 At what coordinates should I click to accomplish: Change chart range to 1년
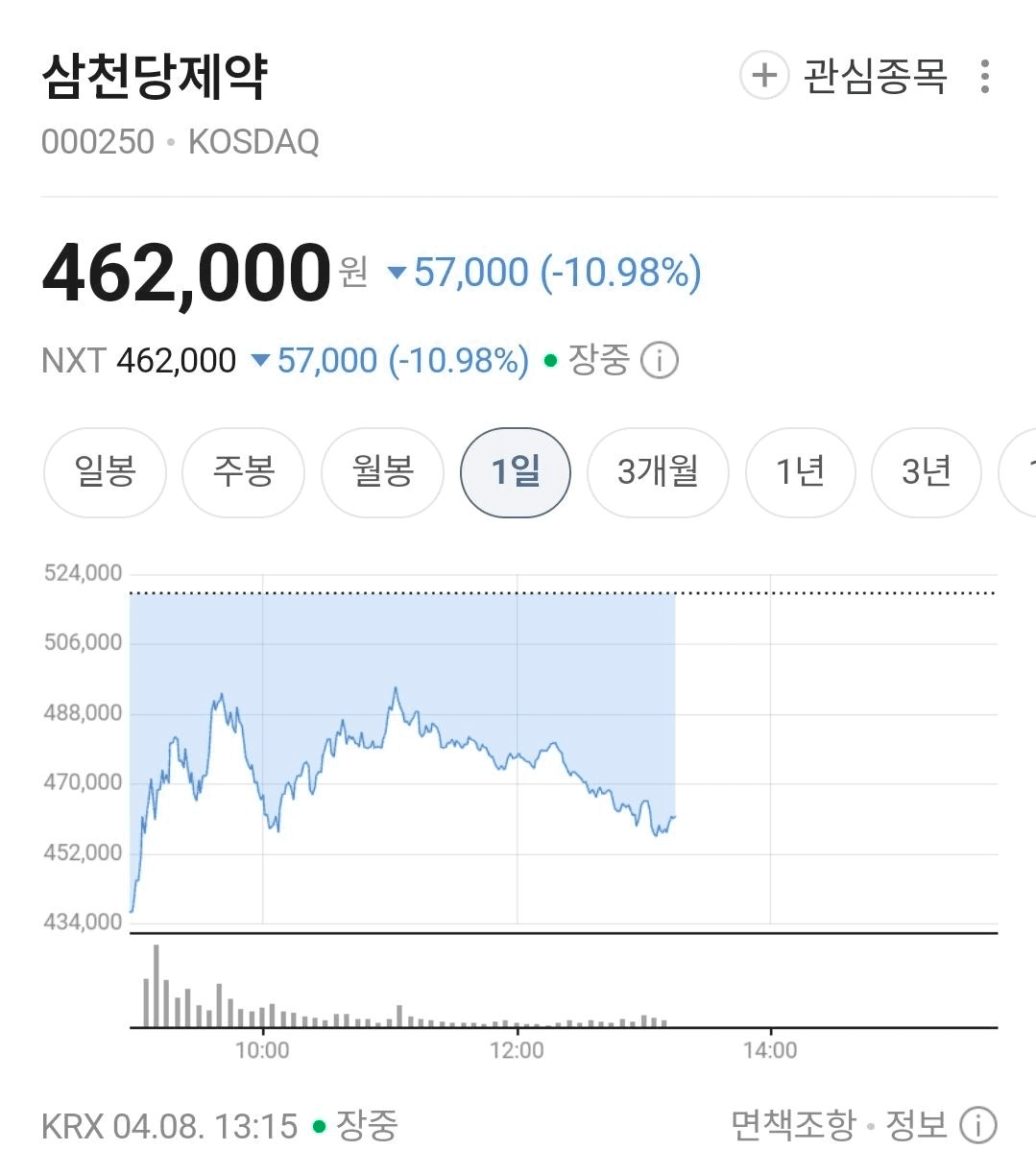[800, 472]
